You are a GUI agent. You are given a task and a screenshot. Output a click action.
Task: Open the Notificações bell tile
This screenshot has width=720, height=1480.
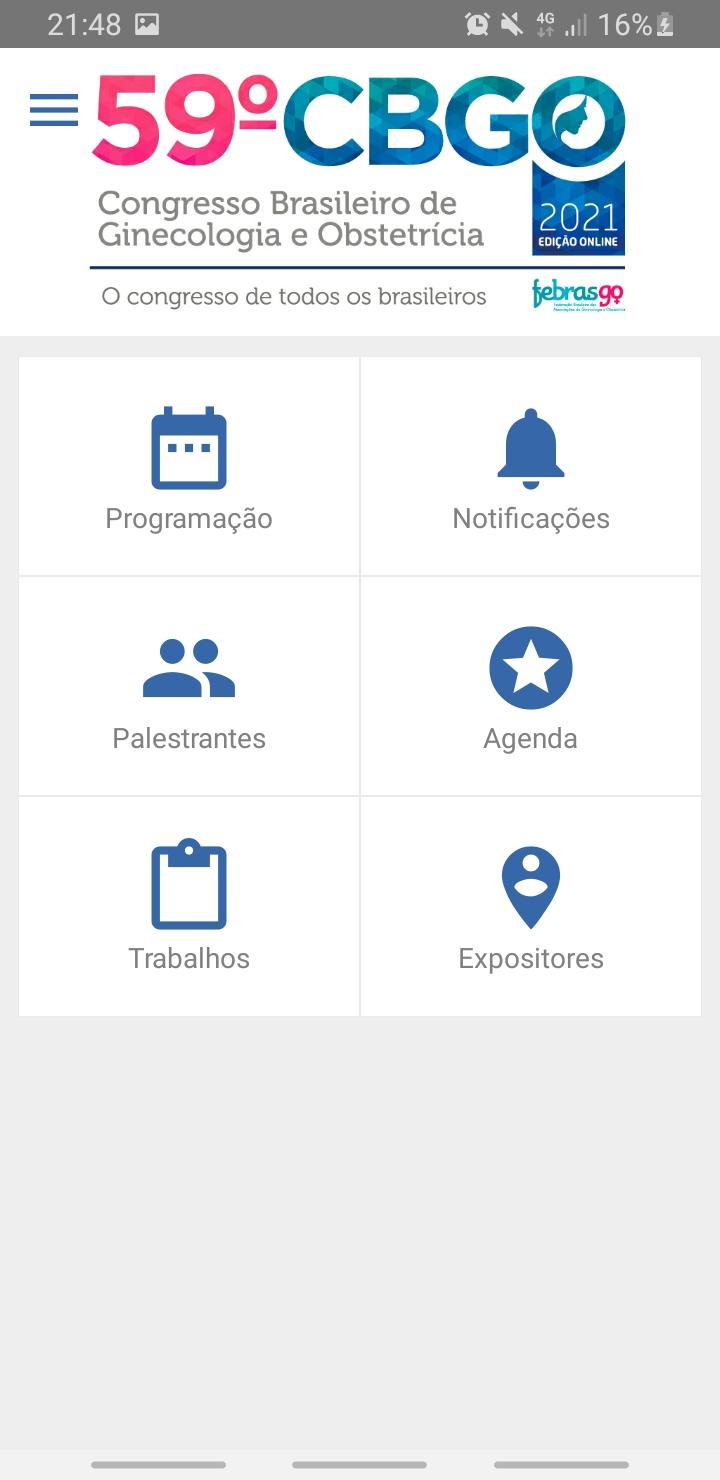[x=531, y=466]
